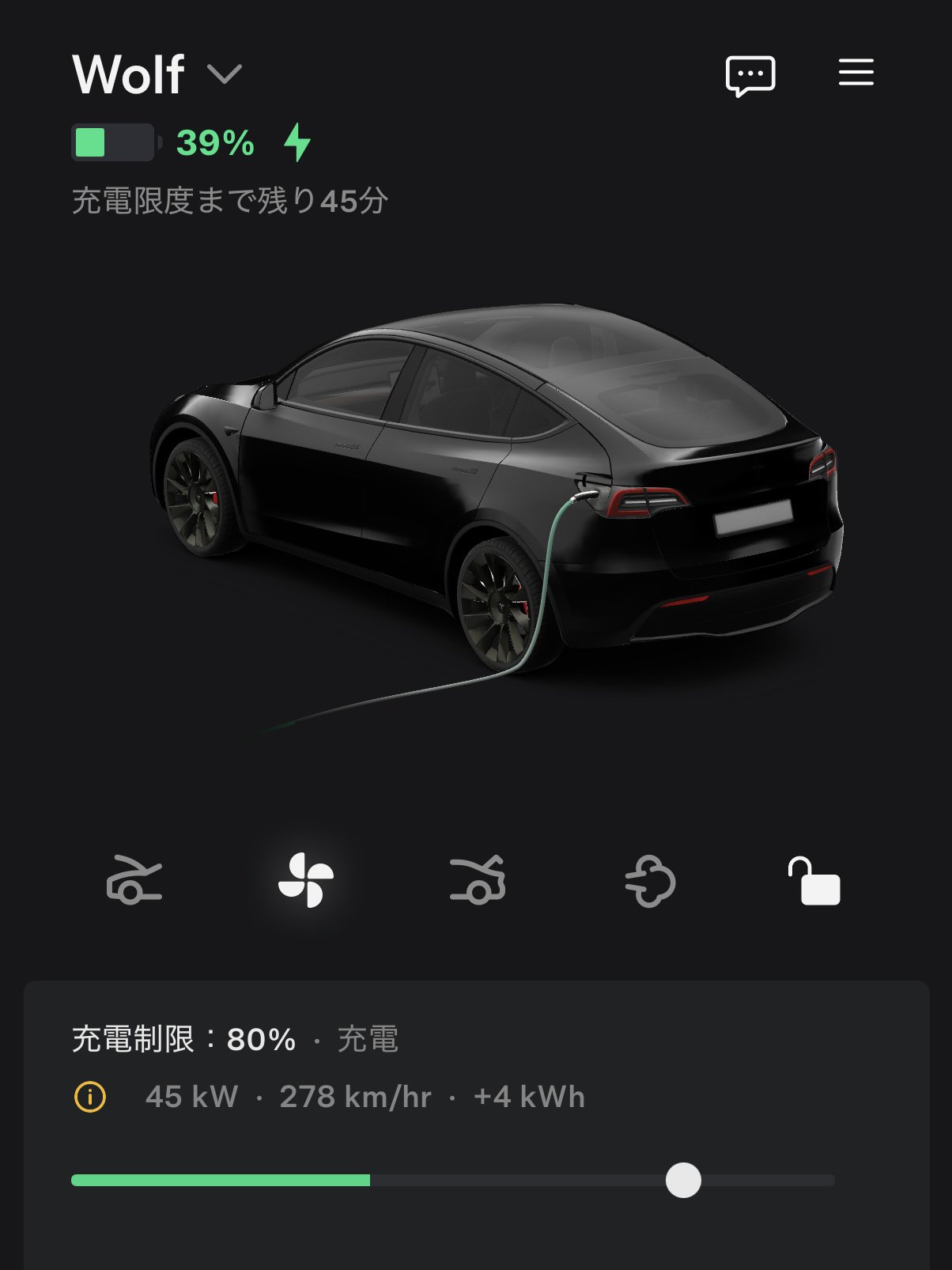The image size is (952, 1270).
Task: Tap the charge port plug icon
Action: click(x=650, y=881)
